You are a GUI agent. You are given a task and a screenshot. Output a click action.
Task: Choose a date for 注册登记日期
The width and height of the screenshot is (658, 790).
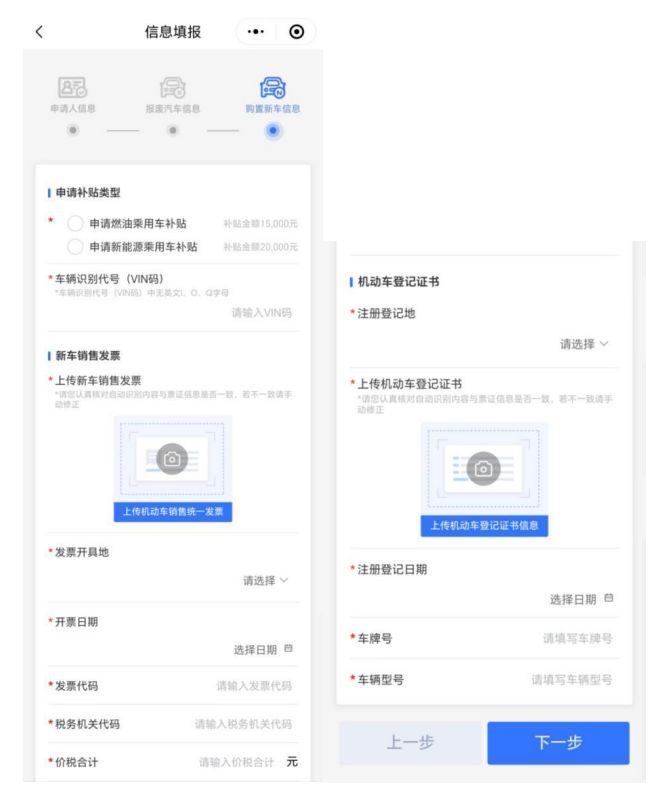coord(581,599)
